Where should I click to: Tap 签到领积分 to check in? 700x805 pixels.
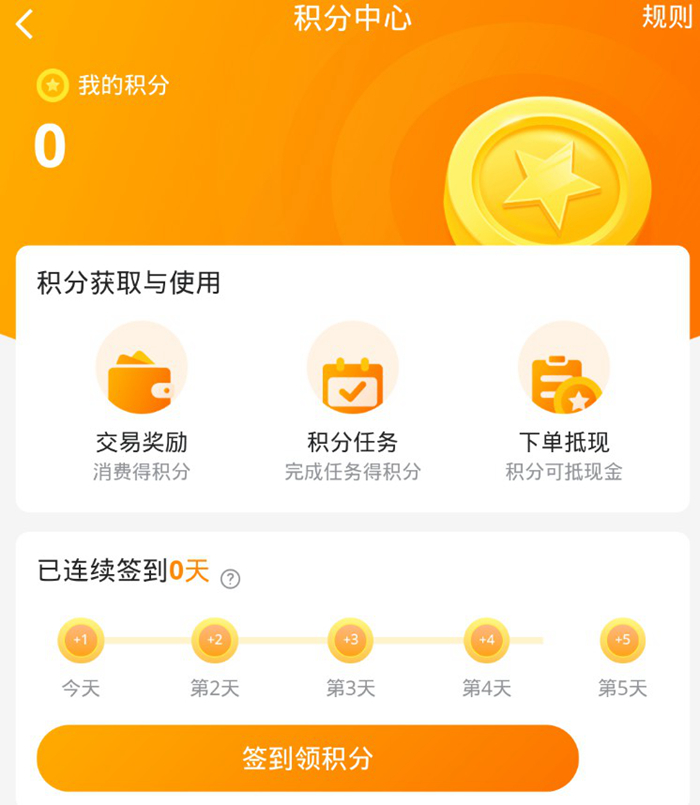[308, 758]
